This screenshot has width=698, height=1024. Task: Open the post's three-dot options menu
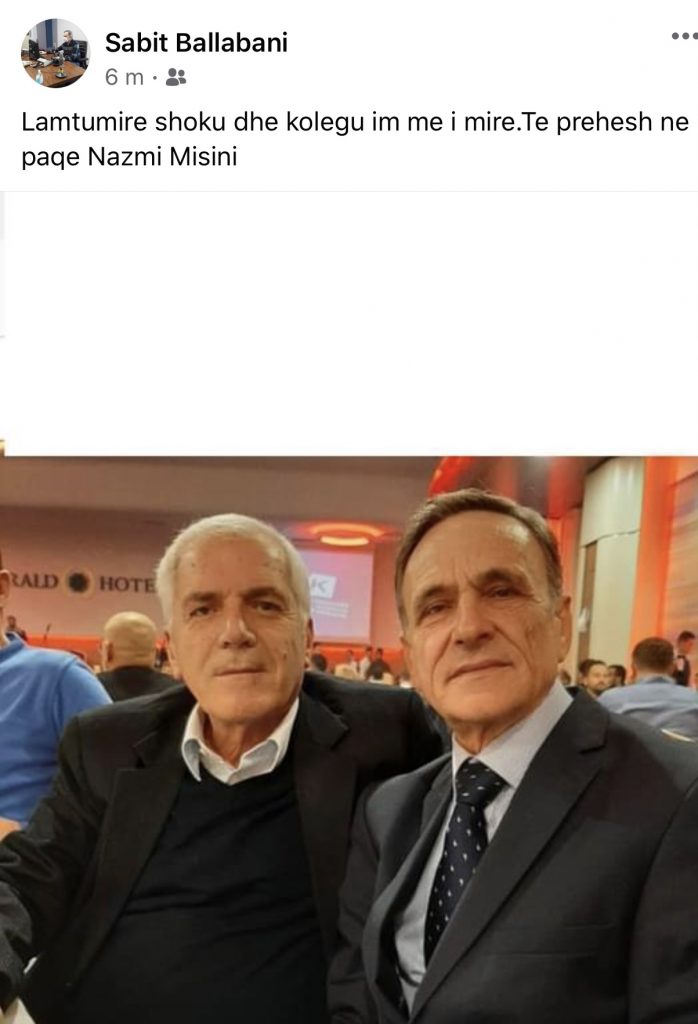(683, 37)
